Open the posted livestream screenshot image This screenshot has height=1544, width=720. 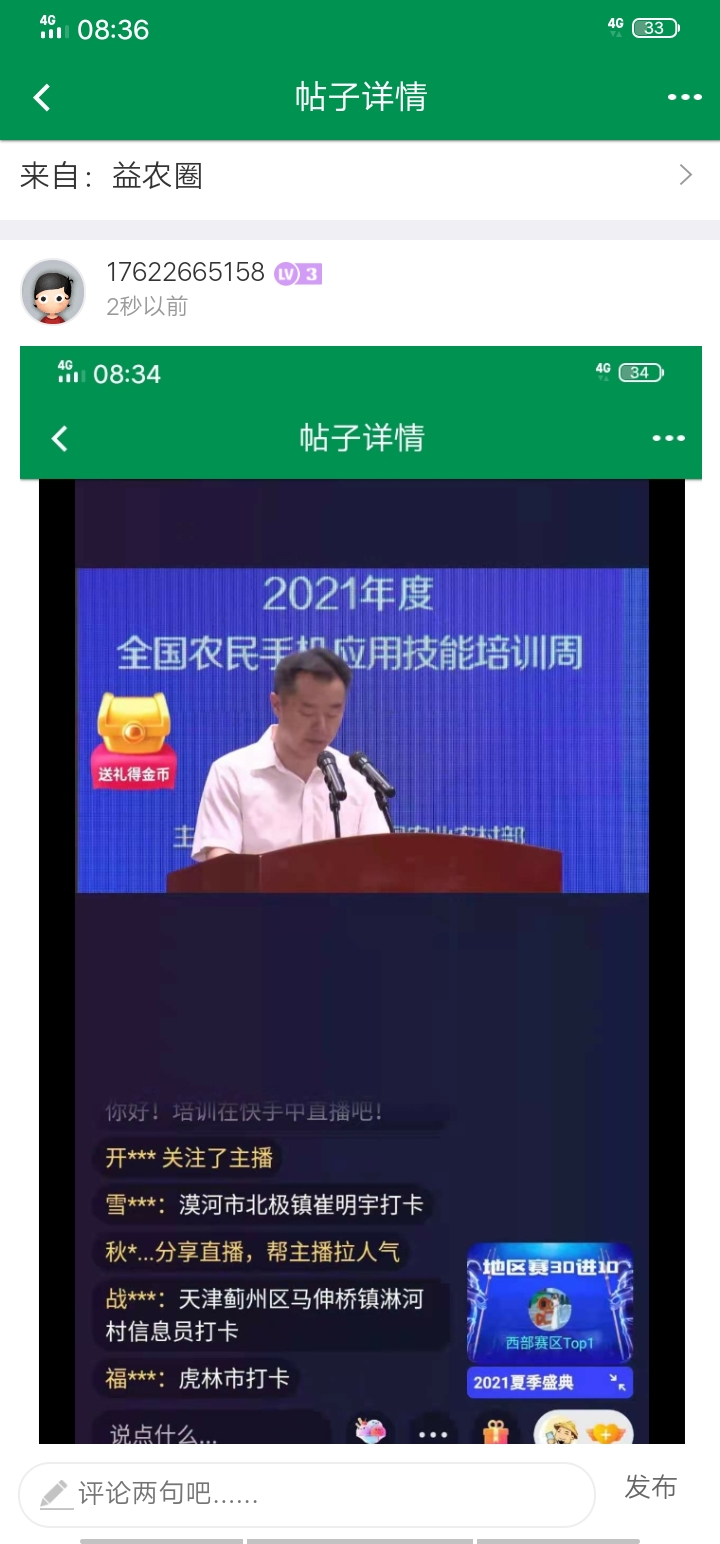click(x=361, y=894)
